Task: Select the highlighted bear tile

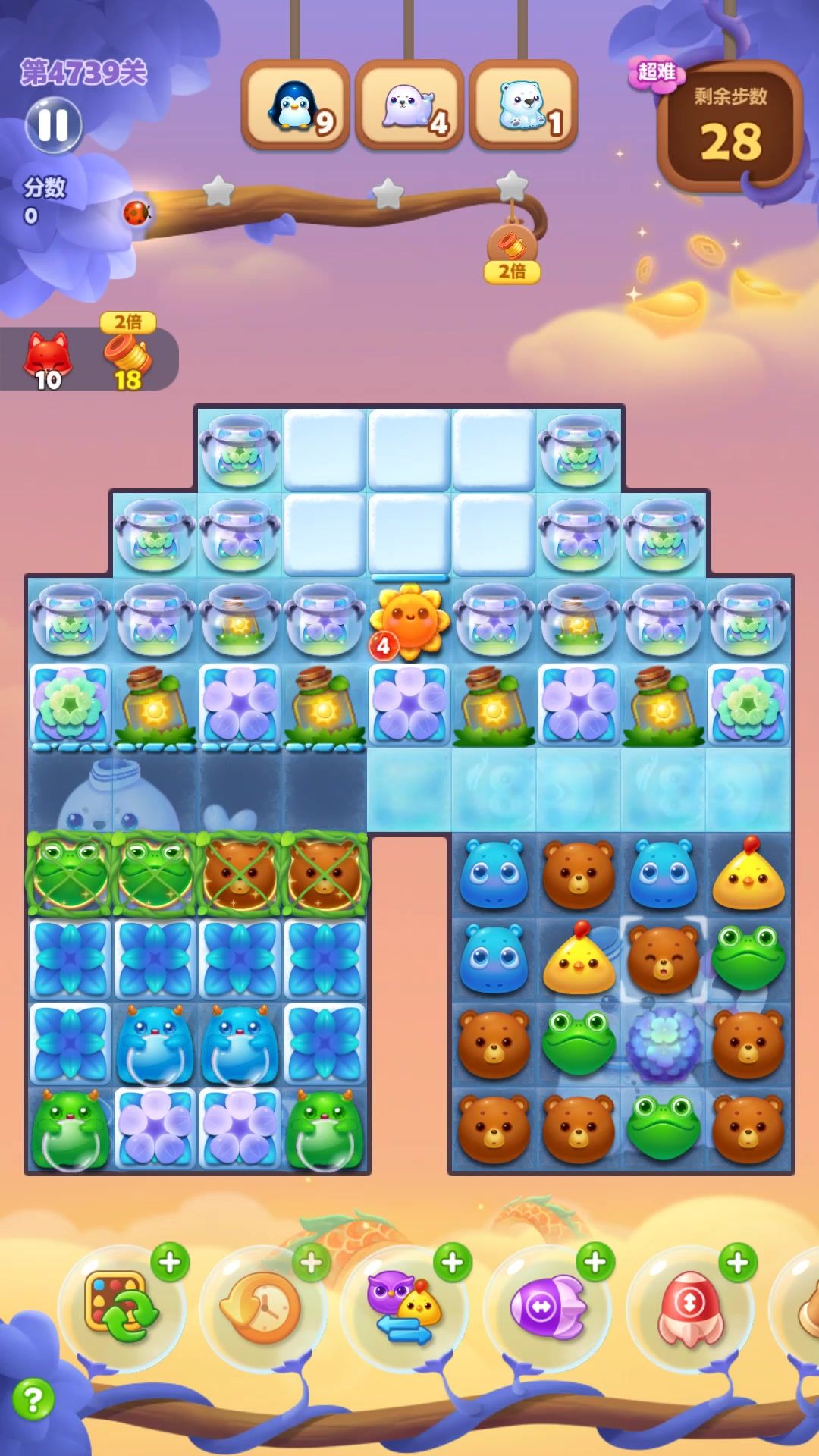Action: 663,959
